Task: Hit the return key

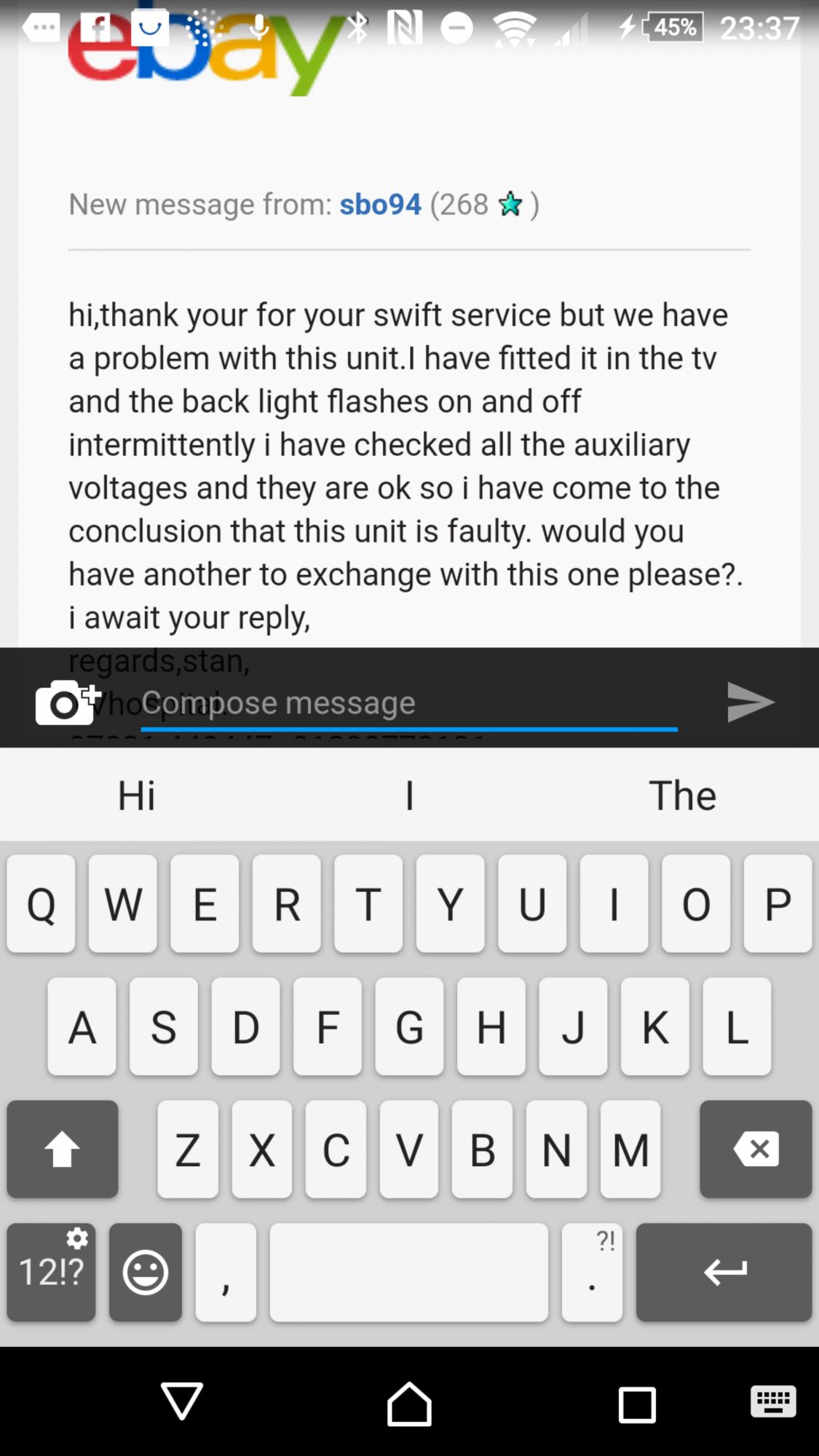Action: click(724, 1272)
